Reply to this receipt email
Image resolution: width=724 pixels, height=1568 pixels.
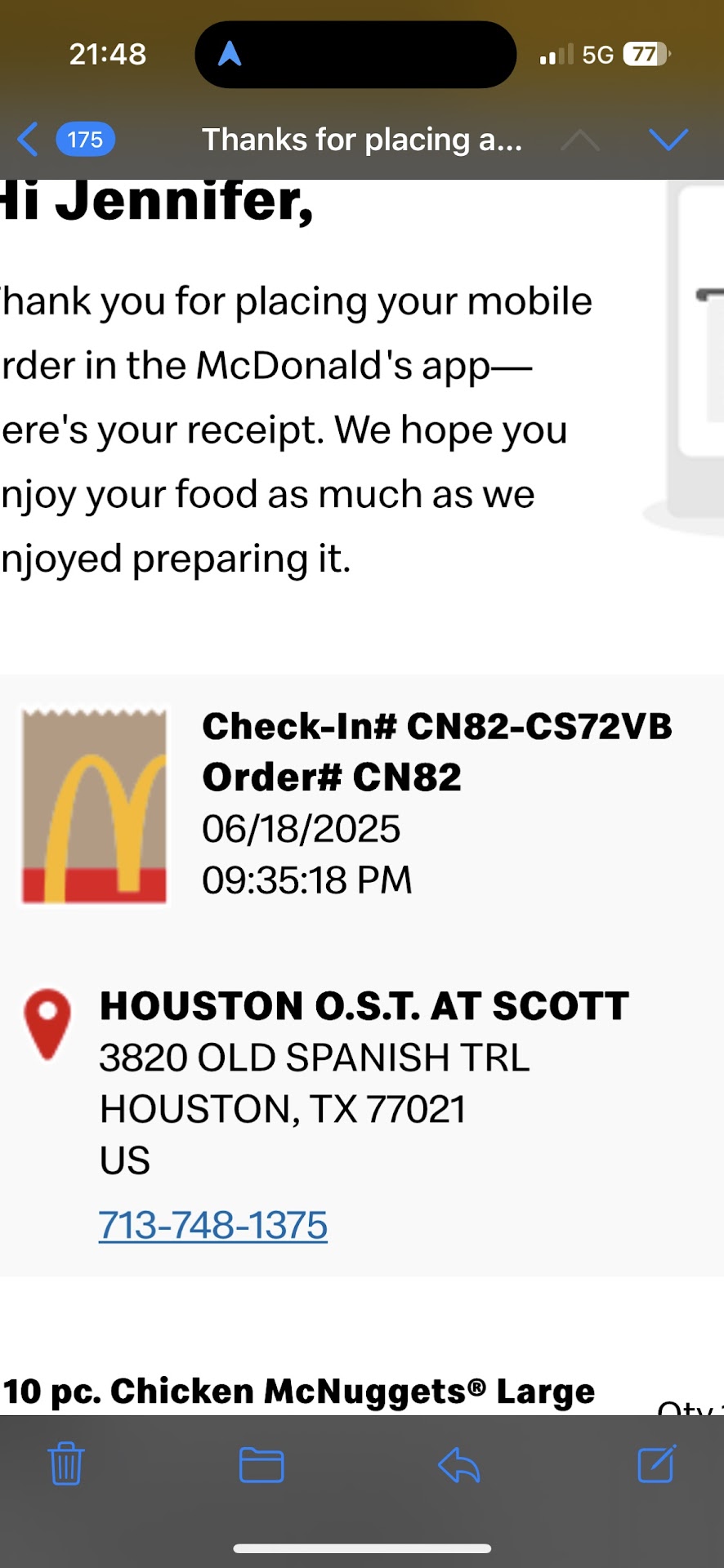pyautogui.click(x=458, y=1463)
